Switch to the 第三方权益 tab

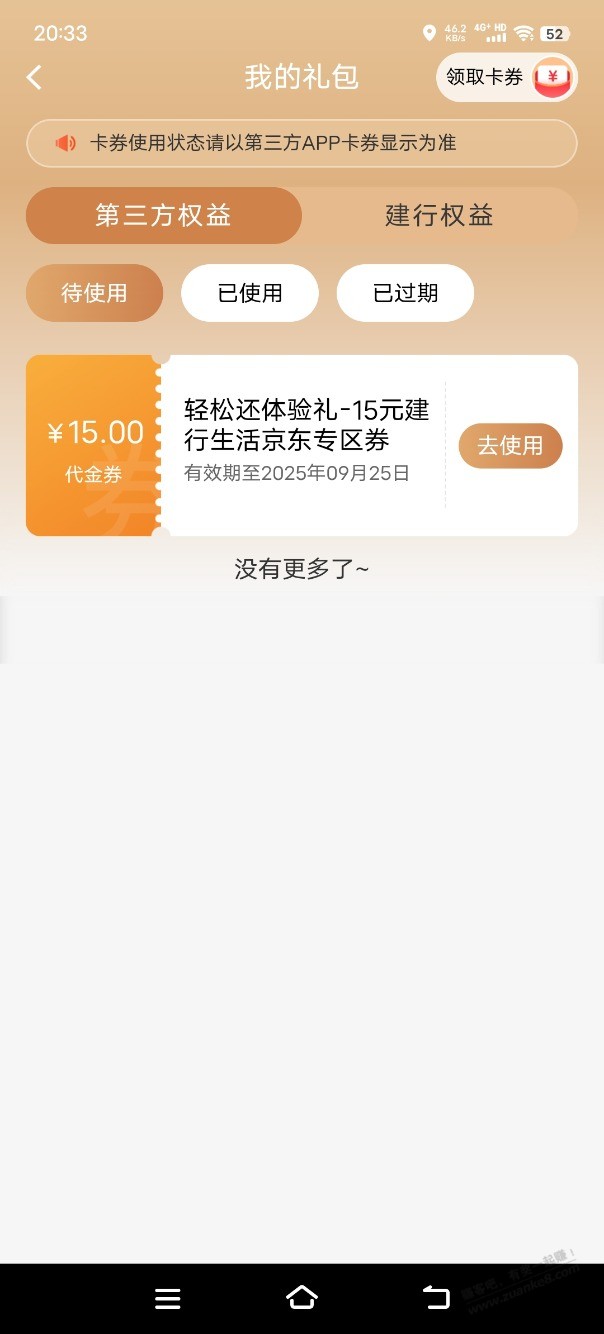(164, 216)
